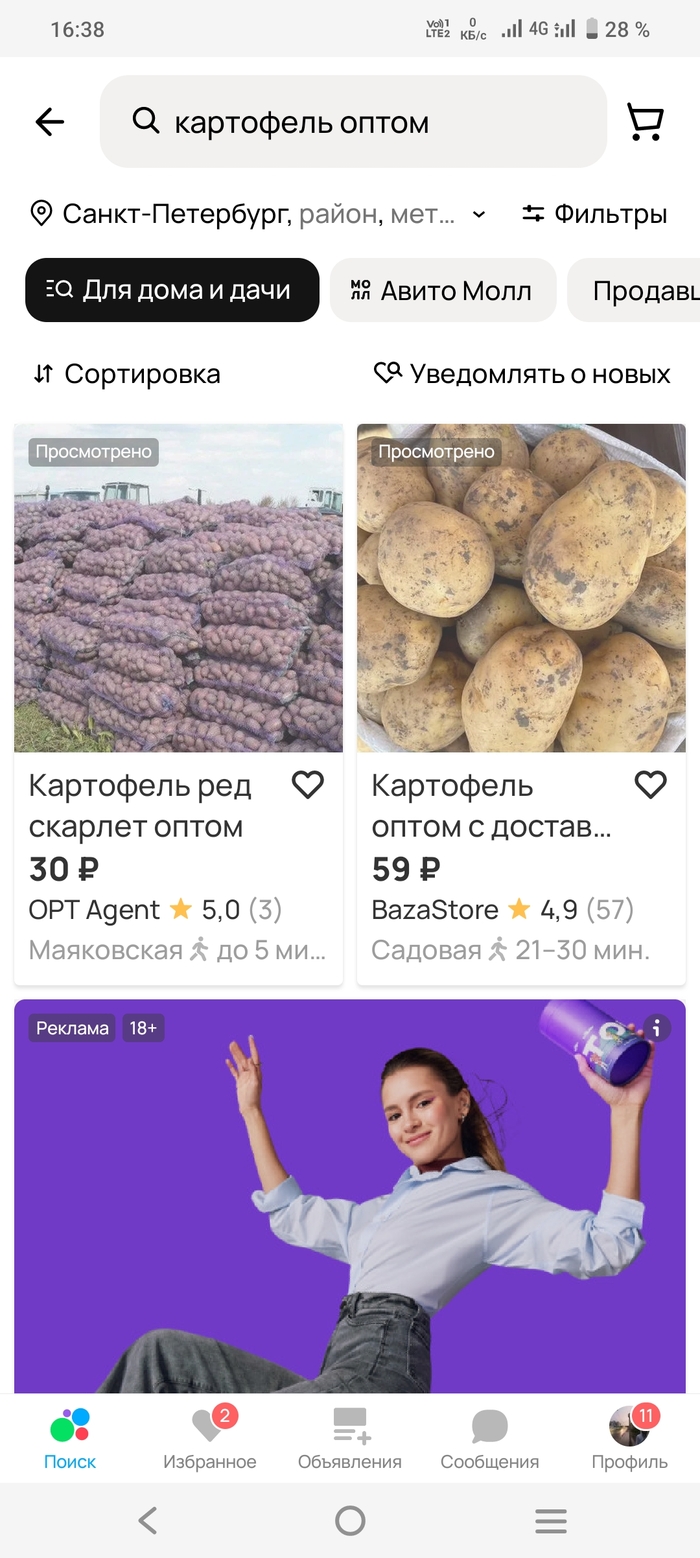Tap the «картофель оптом» search field

pos(353,122)
